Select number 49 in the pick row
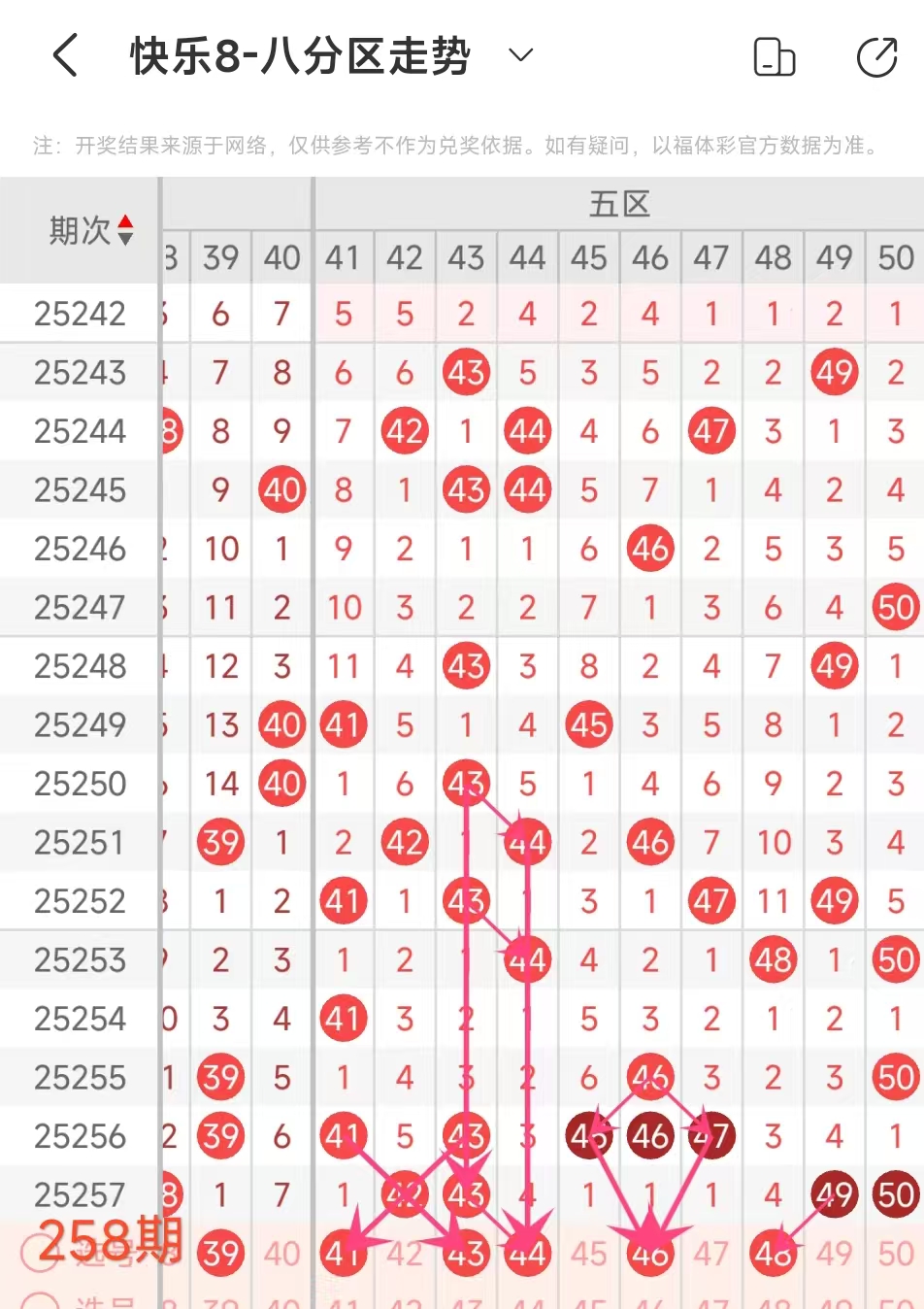 pos(834,1254)
